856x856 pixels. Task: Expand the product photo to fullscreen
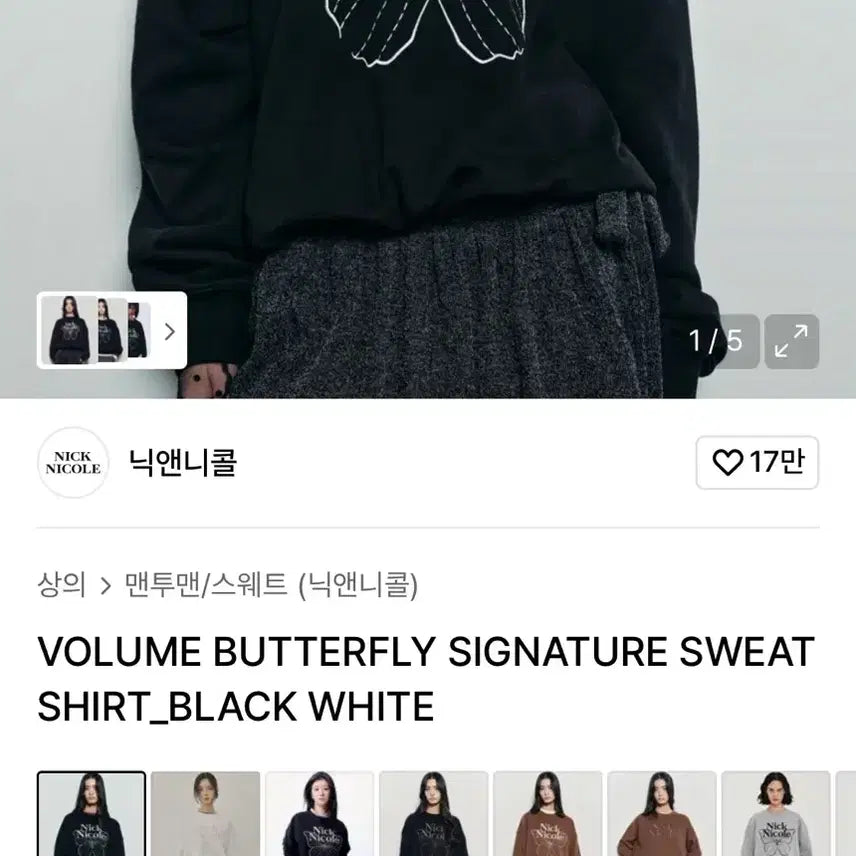792,342
